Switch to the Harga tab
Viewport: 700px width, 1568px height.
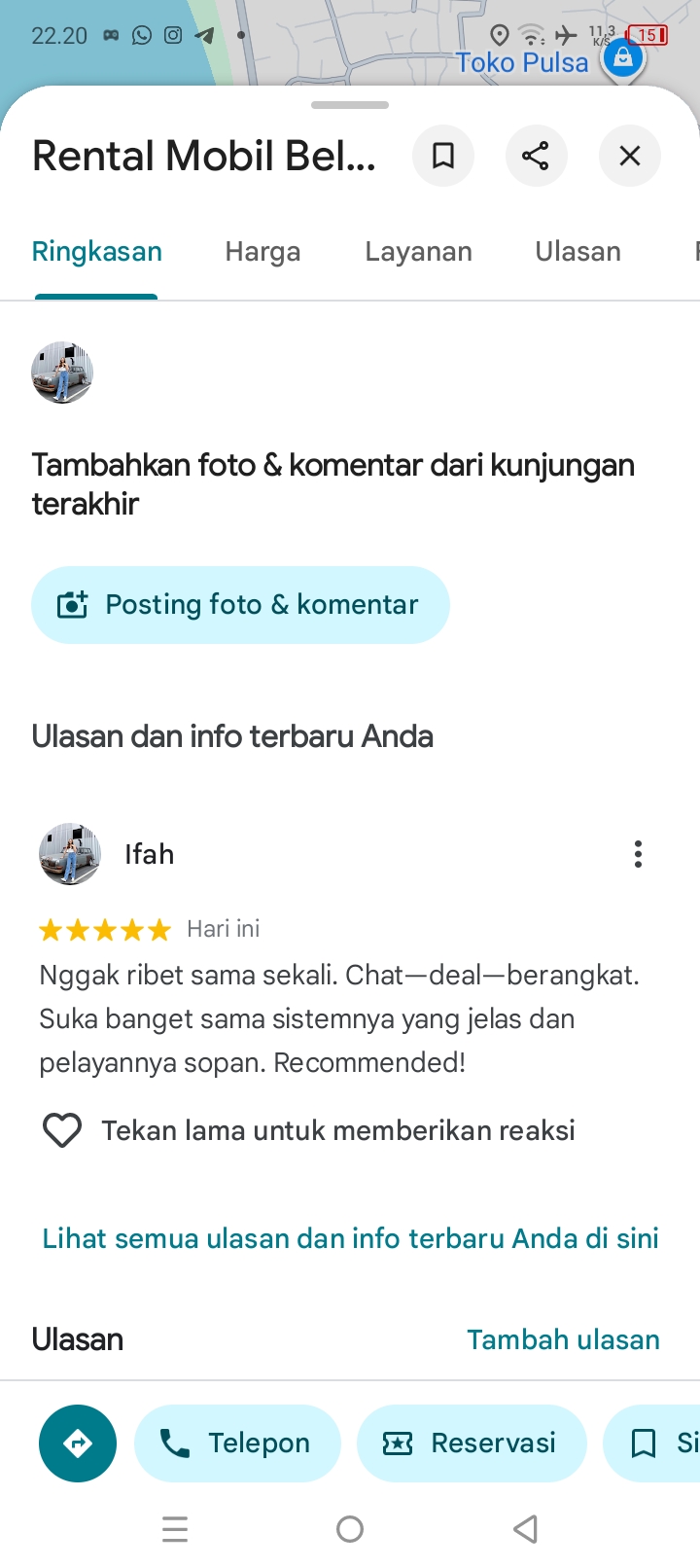click(x=262, y=252)
